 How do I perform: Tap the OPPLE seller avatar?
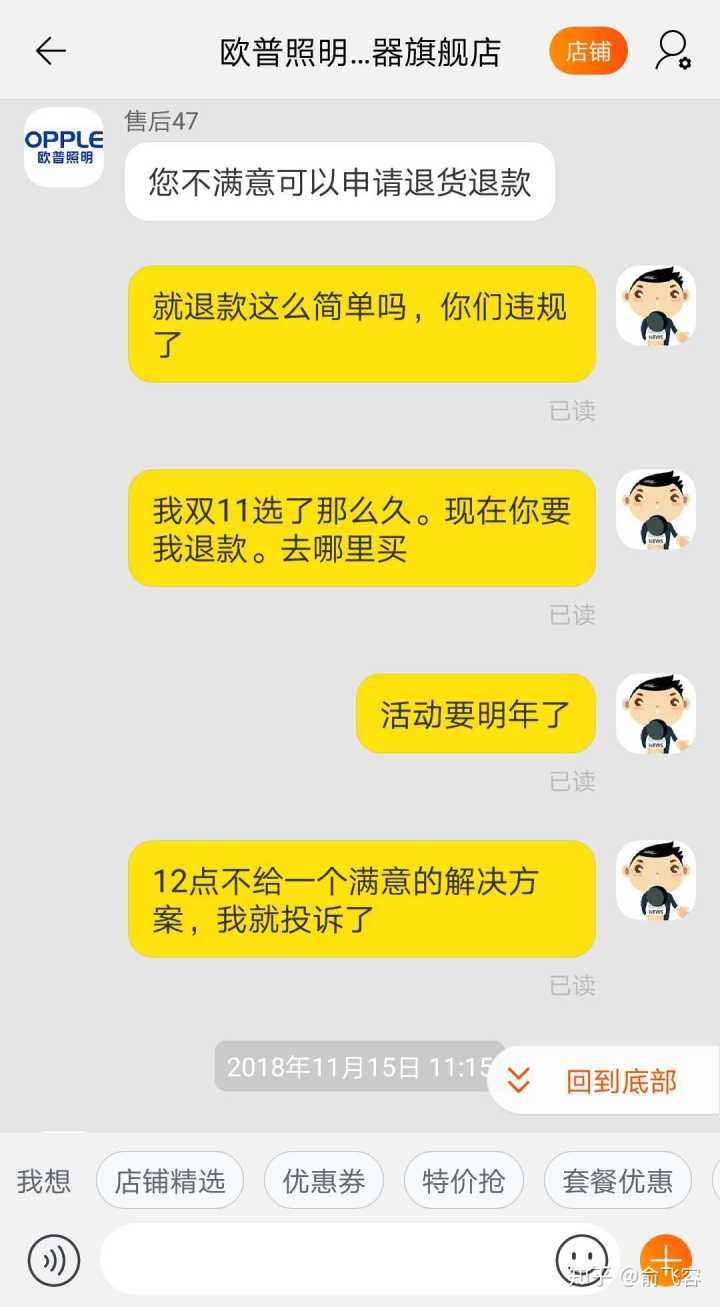(64, 147)
